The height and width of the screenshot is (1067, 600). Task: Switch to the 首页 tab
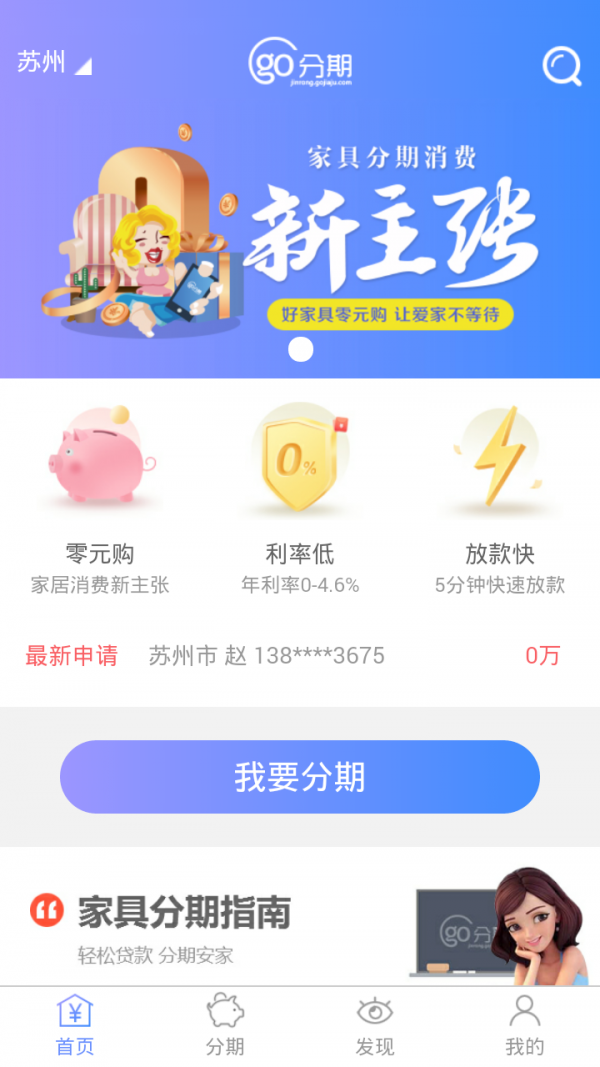tap(75, 1025)
